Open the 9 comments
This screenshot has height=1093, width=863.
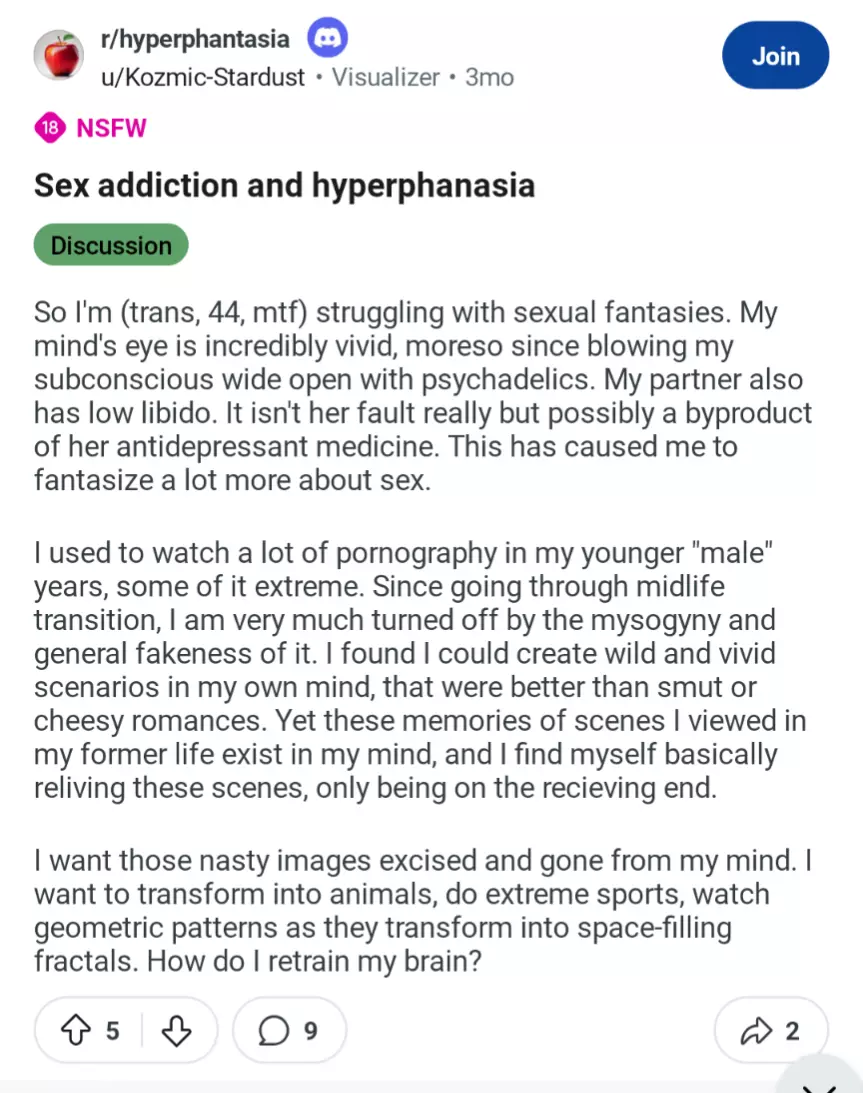[x=289, y=1030]
